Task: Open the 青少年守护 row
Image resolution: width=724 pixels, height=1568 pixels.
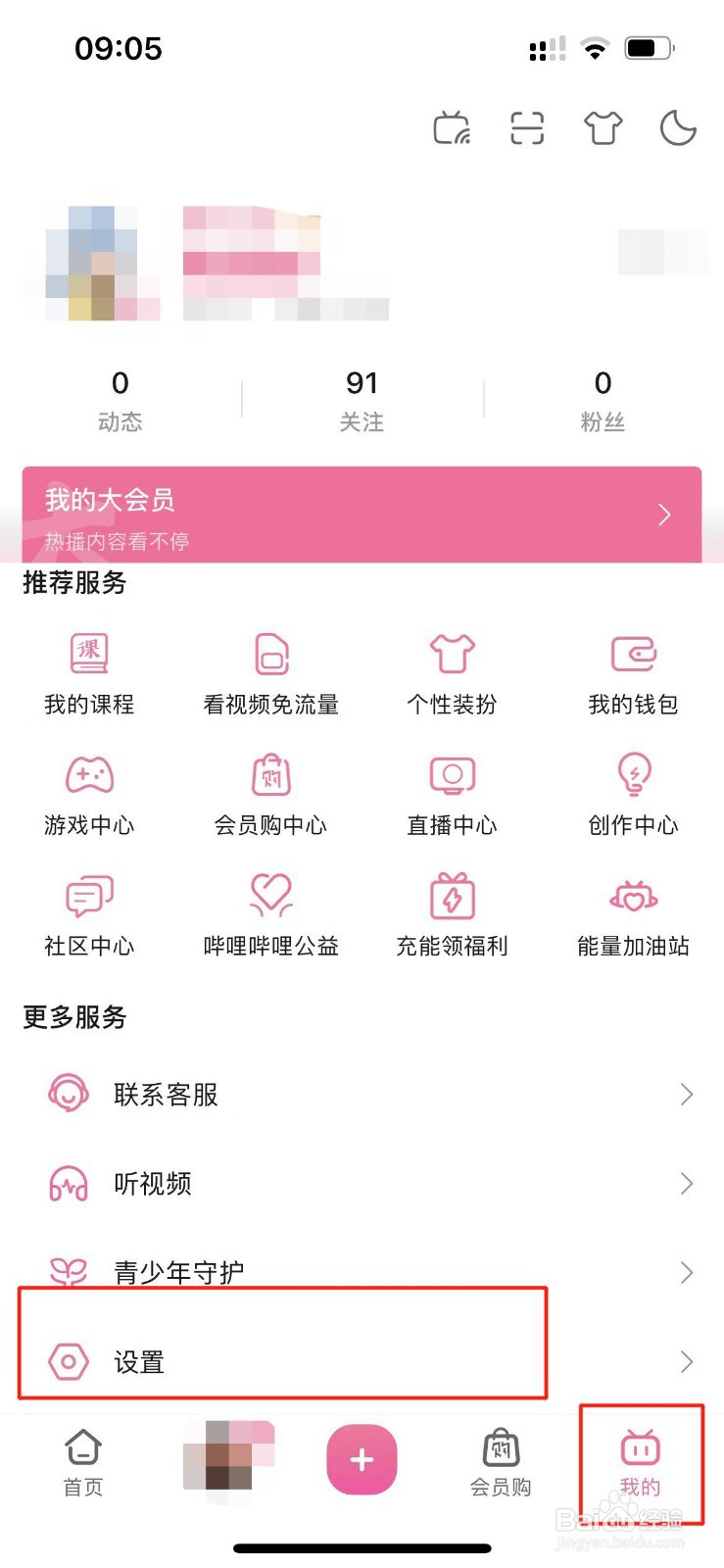Action: [362, 1272]
